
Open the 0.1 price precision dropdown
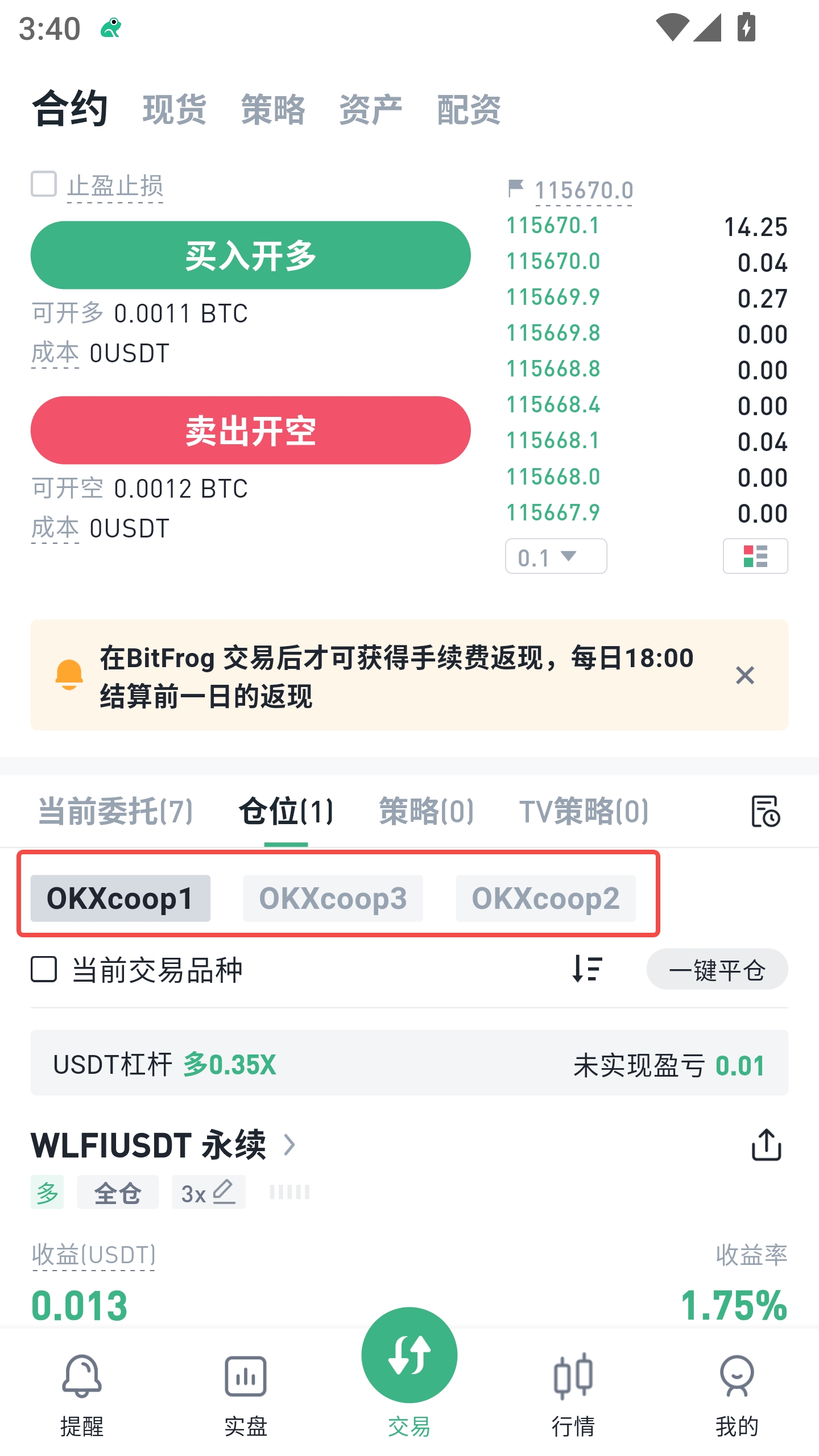point(556,556)
